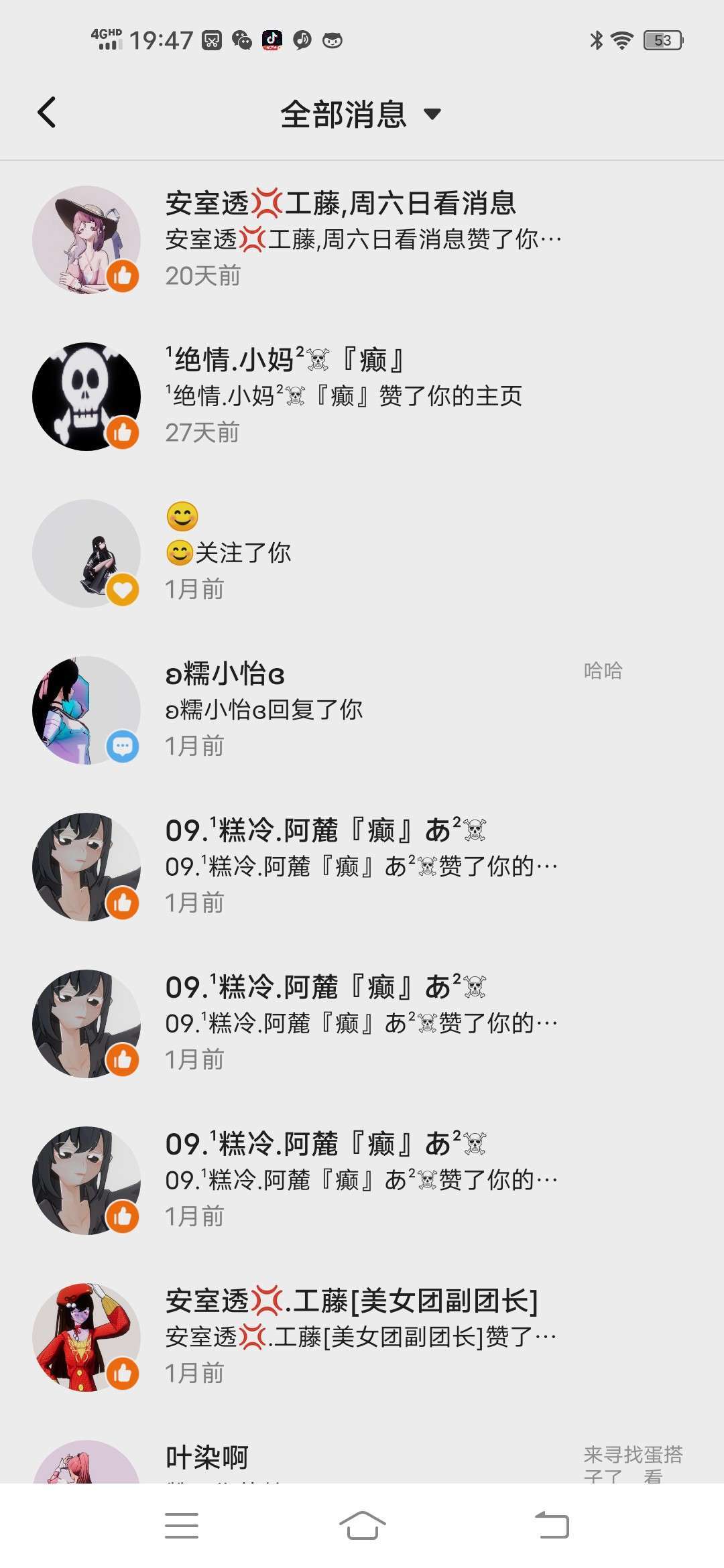Tap the skull avatar of 绝情.小妈

86,397
